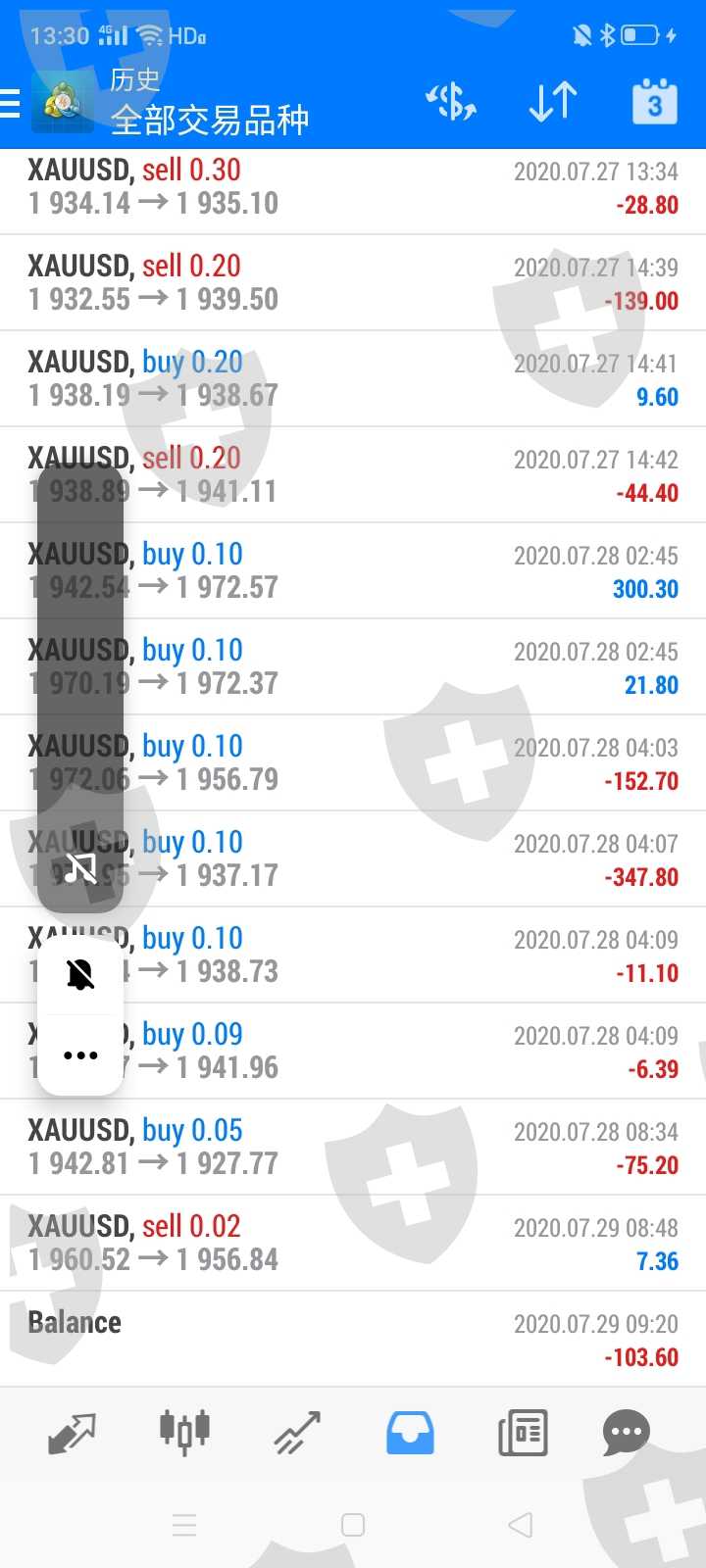
Task: Tap the sort arrows icon
Action: click(553, 102)
